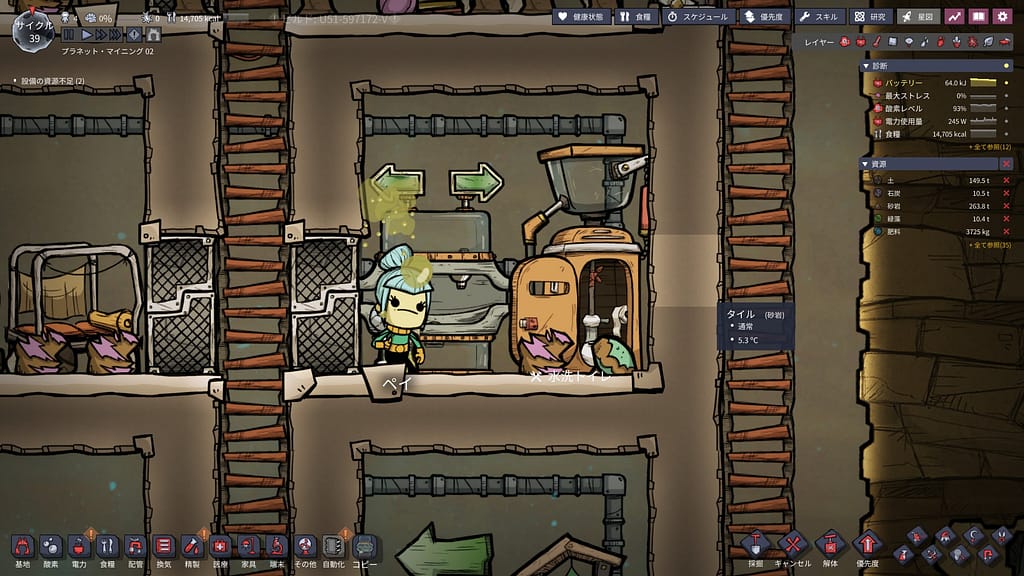Open the スキル skills screen
1024x576 pixels.
coord(818,17)
